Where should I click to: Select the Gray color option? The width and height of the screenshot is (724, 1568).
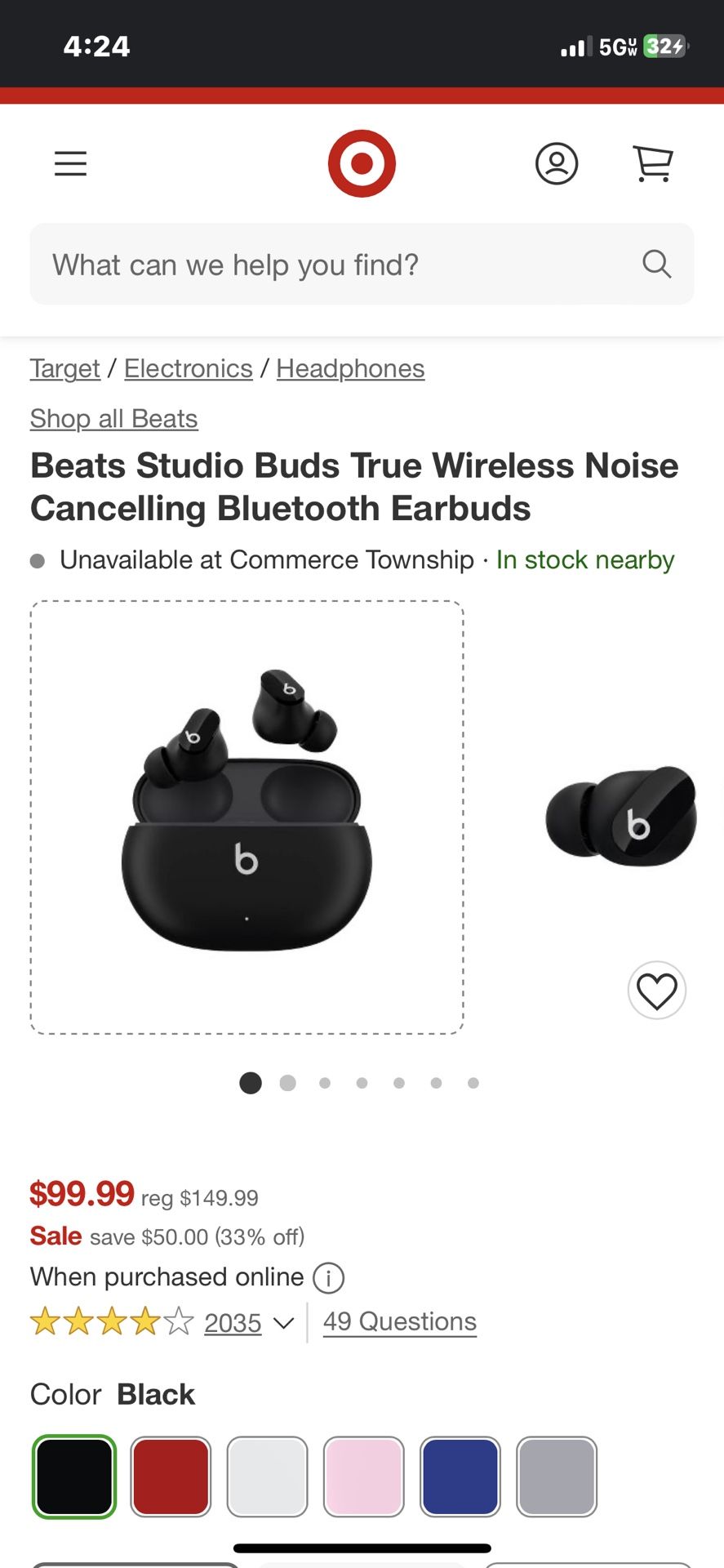tap(557, 1477)
